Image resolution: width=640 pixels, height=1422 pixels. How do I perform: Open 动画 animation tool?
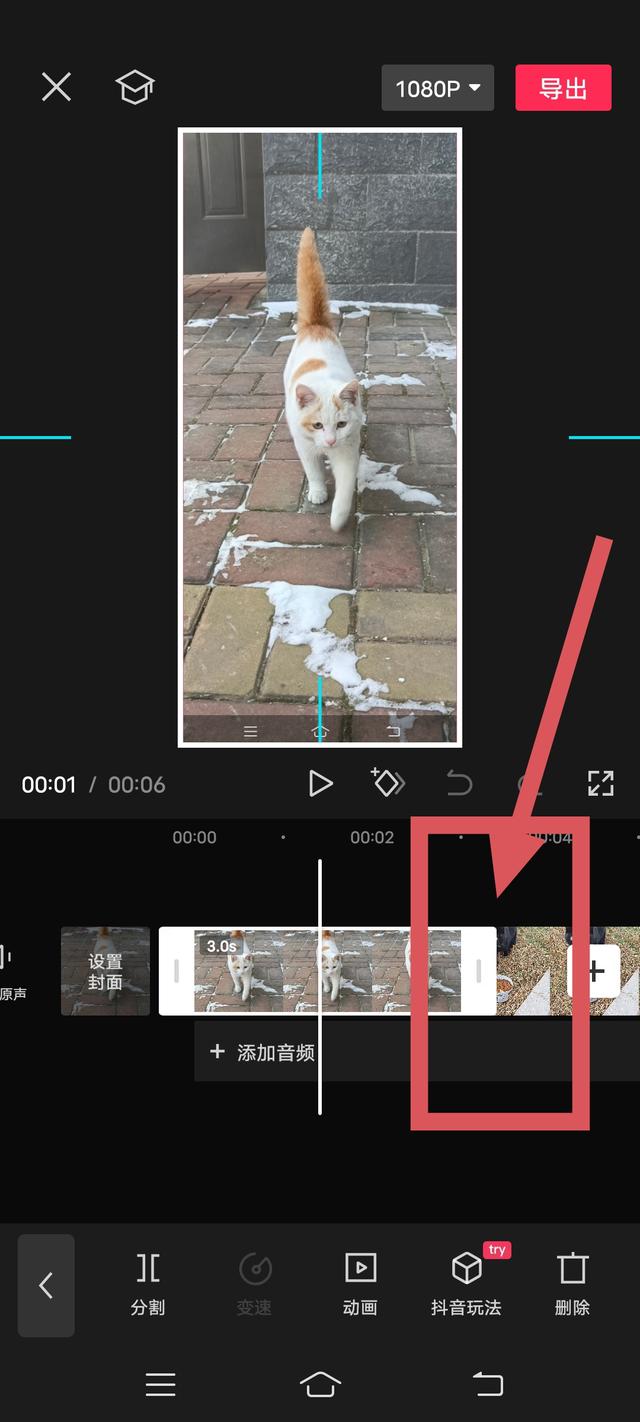coord(360,1284)
